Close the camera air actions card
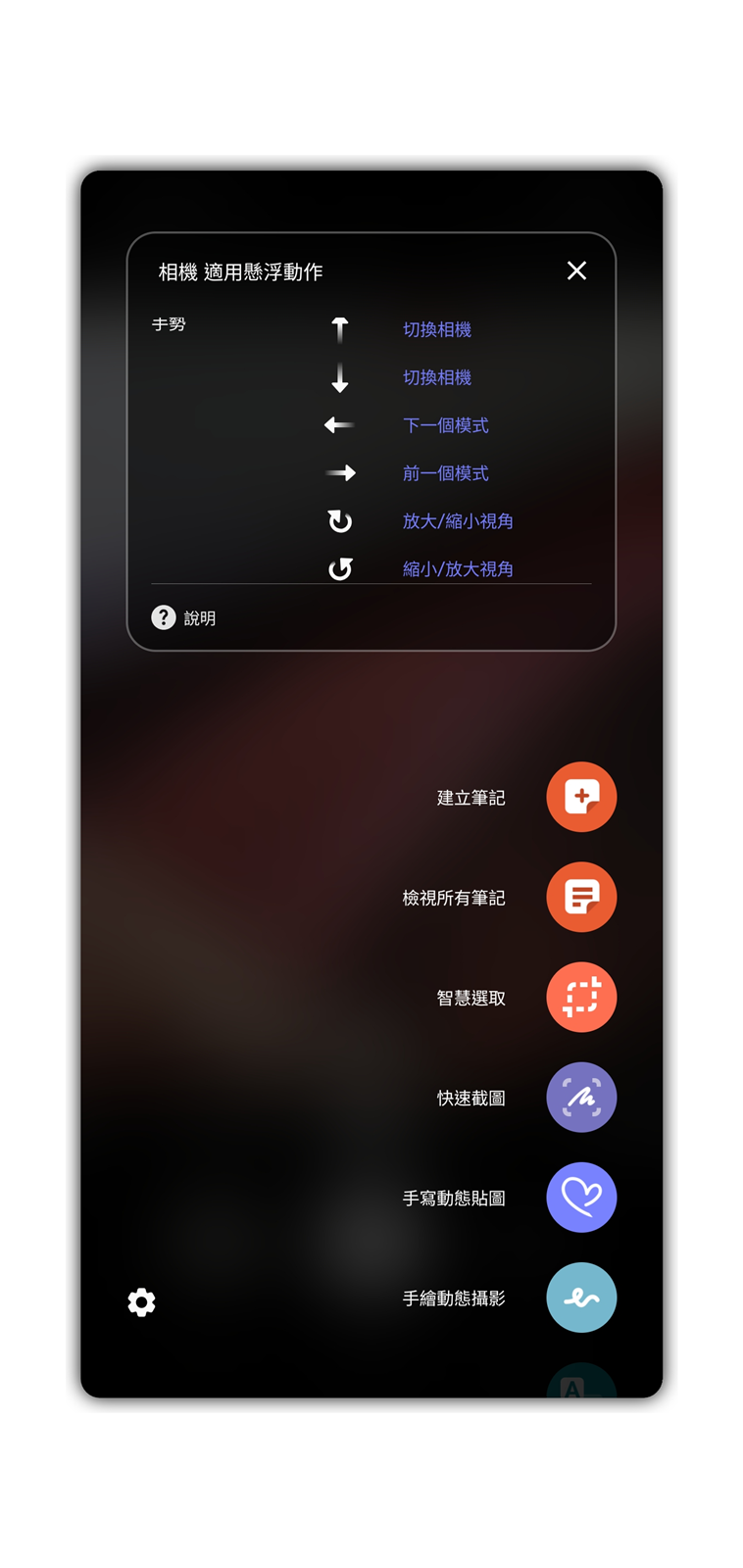This screenshot has width=743, height=1568. [x=576, y=270]
